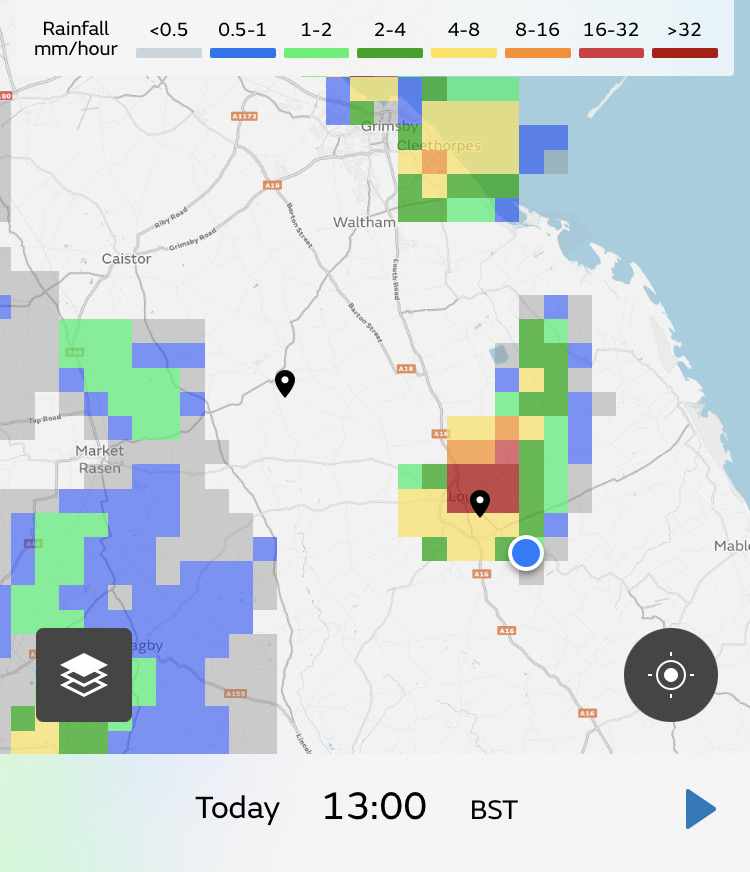
Task: Center map on my current location
Action: pyautogui.click(x=671, y=675)
